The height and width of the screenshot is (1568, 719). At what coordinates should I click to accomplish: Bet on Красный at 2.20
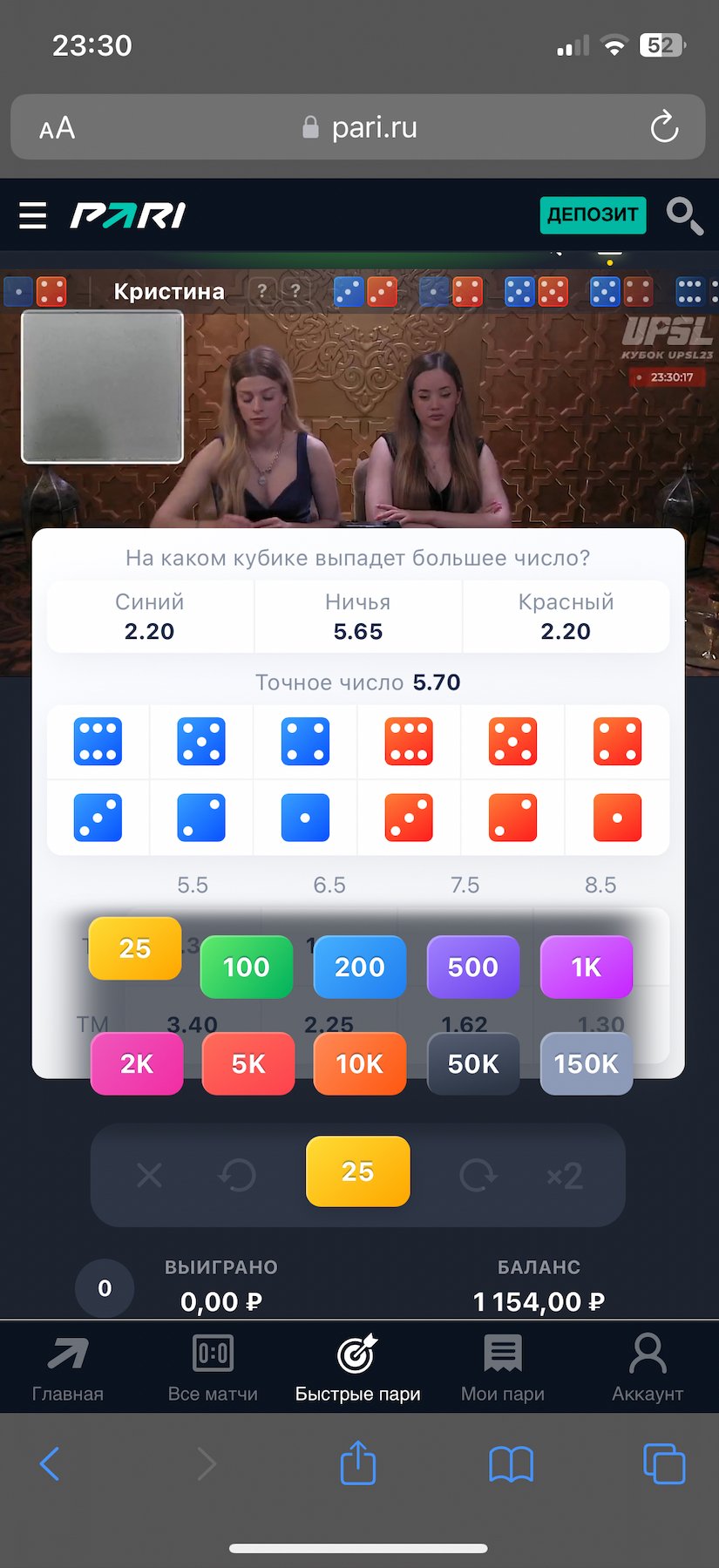click(566, 617)
